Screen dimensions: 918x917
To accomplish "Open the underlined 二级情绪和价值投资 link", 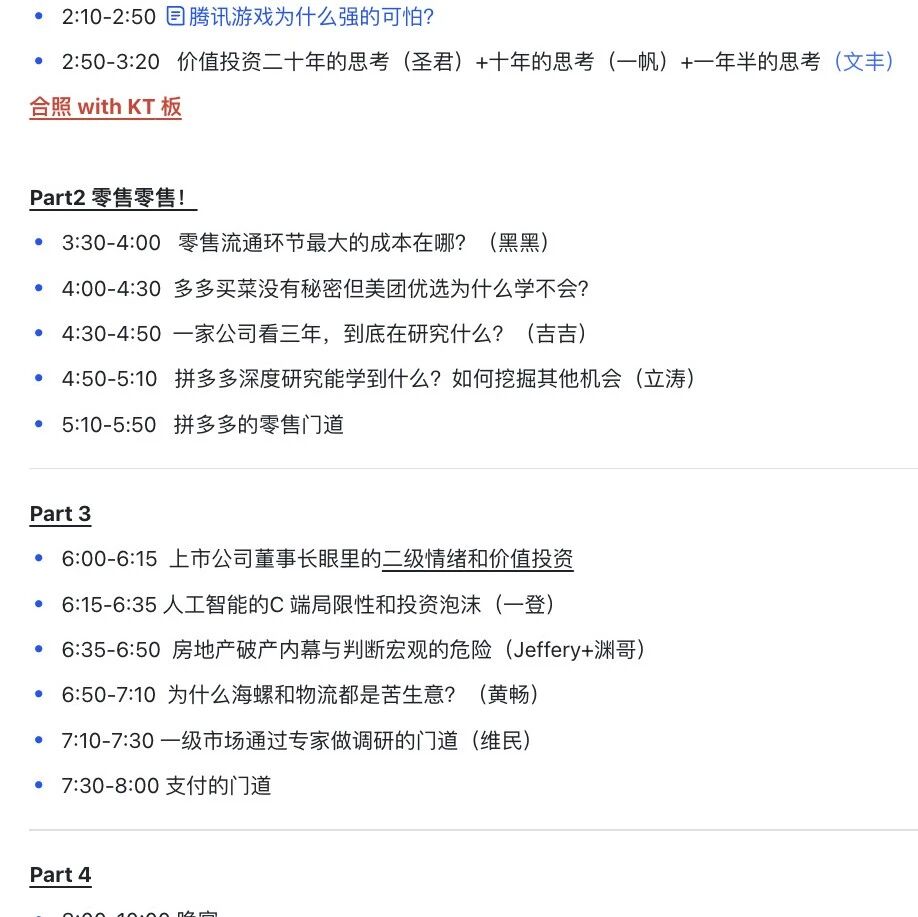I will point(478,559).
